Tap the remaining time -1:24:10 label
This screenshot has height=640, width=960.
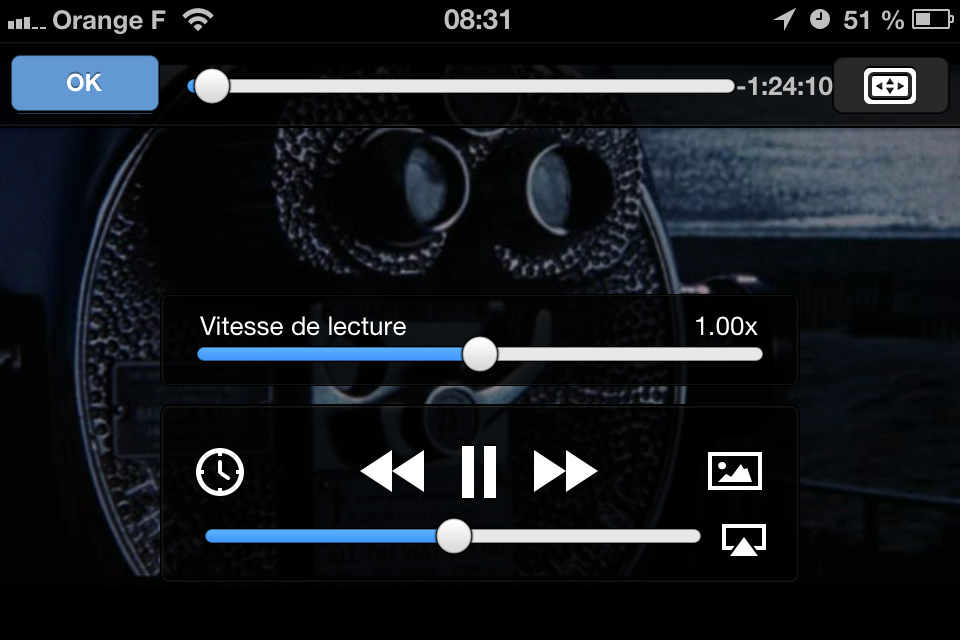click(785, 87)
